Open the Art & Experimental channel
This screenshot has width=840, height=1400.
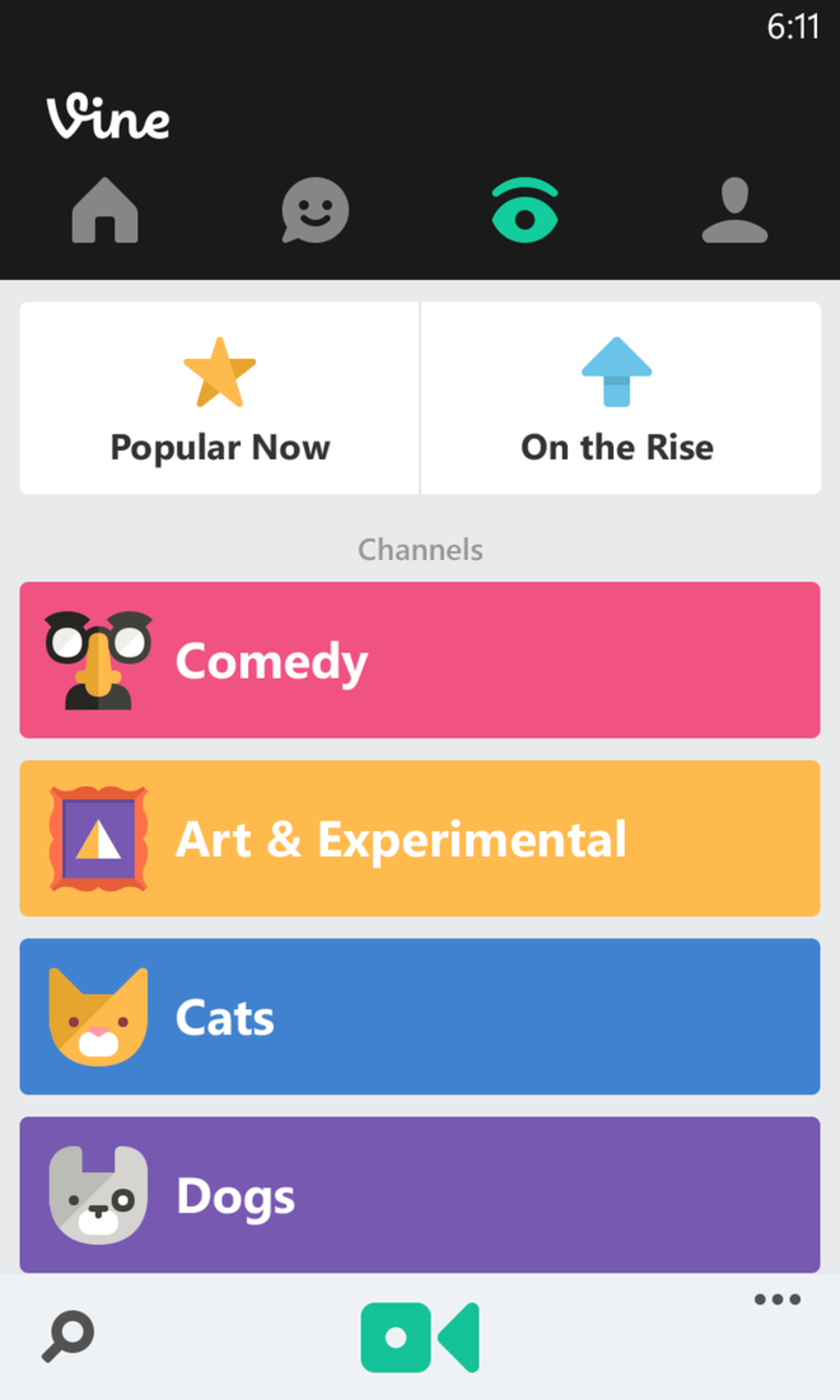click(420, 838)
